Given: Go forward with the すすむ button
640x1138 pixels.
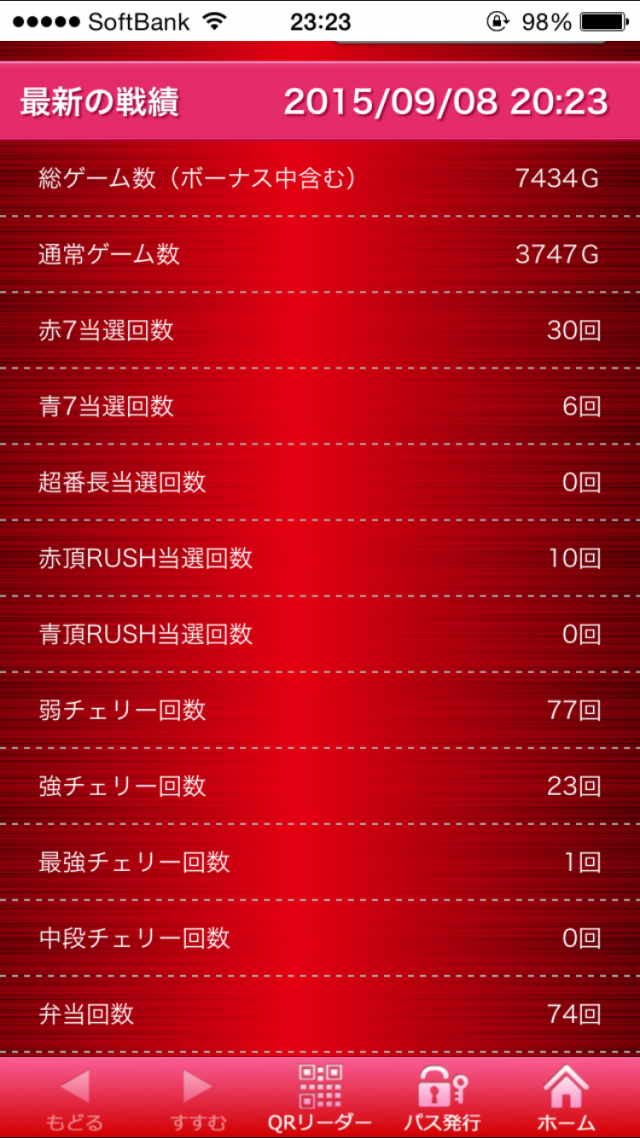Looking at the screenshot, I should tap(197, 1097).
